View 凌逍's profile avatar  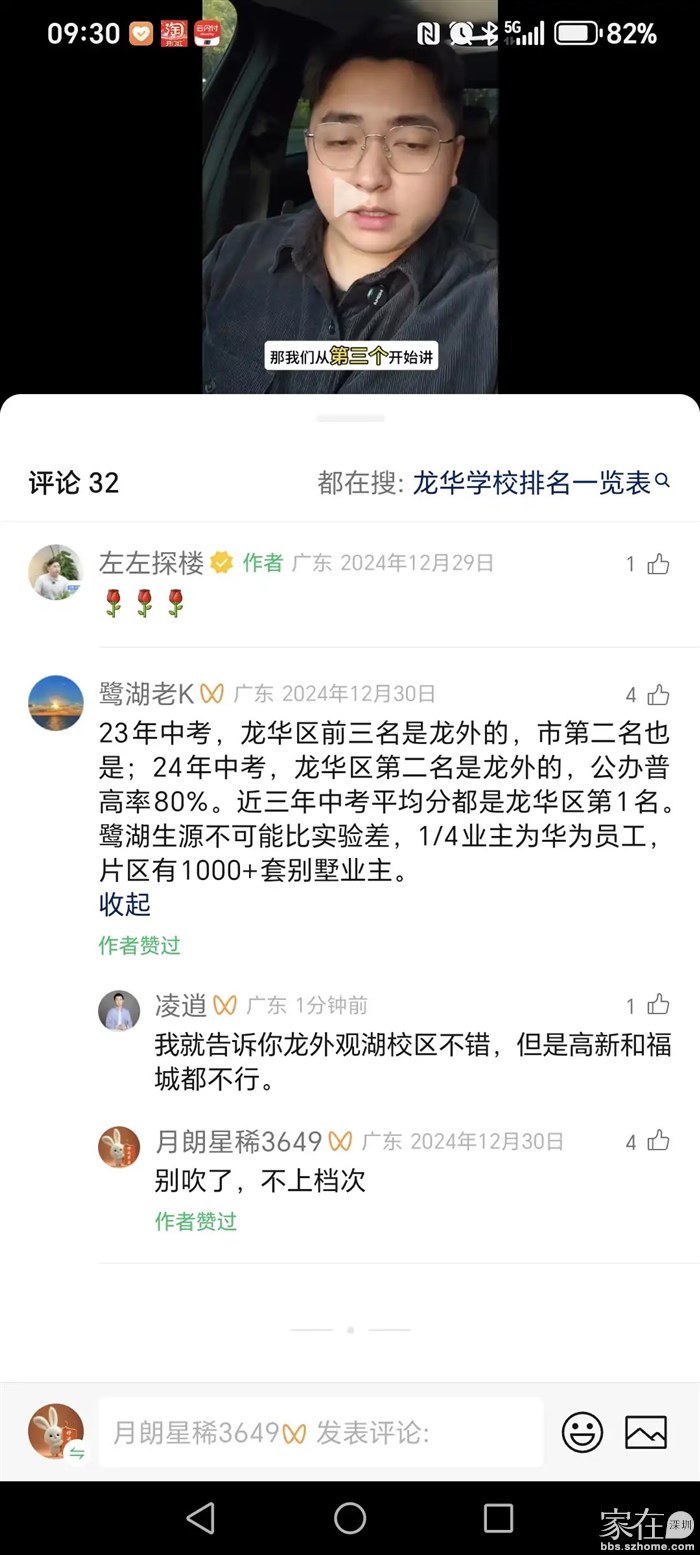(119, 1011)
